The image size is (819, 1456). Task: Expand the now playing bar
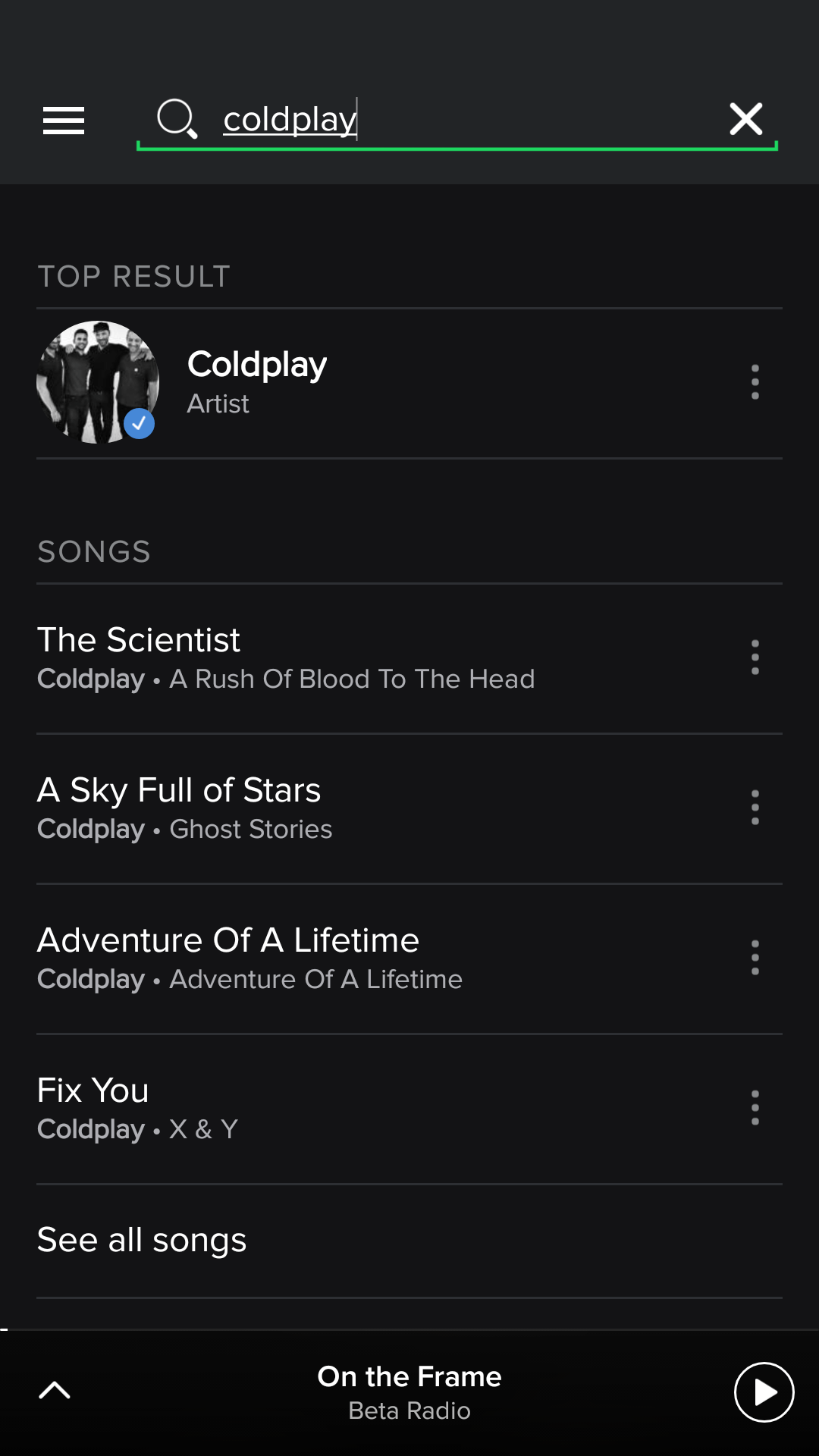[x=55, y=1391]
